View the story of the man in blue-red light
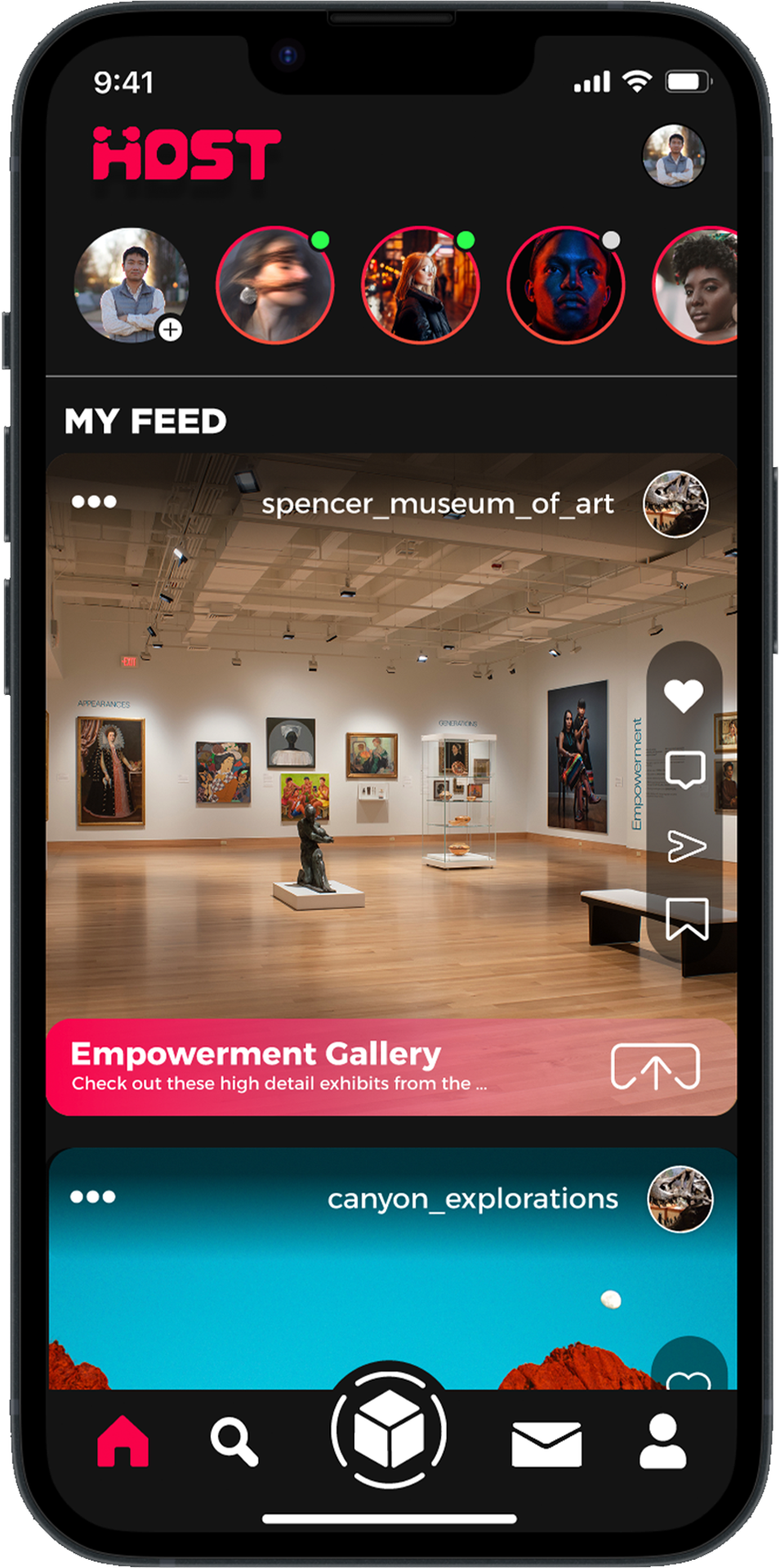 565,285
